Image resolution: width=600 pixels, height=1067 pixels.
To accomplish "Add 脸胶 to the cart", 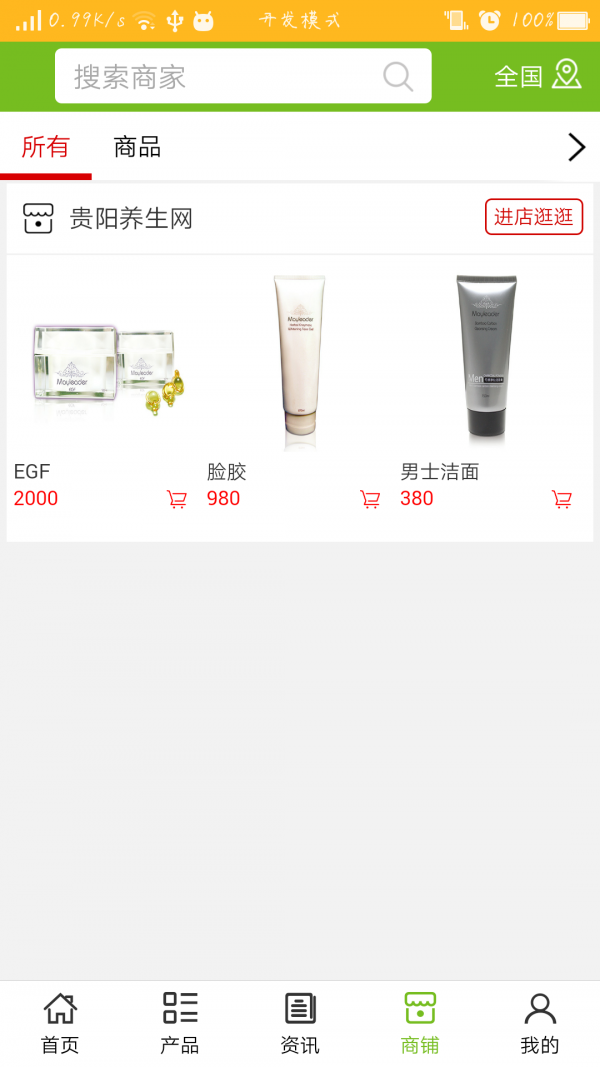I will pyautogui.click(x=370, y=499).
